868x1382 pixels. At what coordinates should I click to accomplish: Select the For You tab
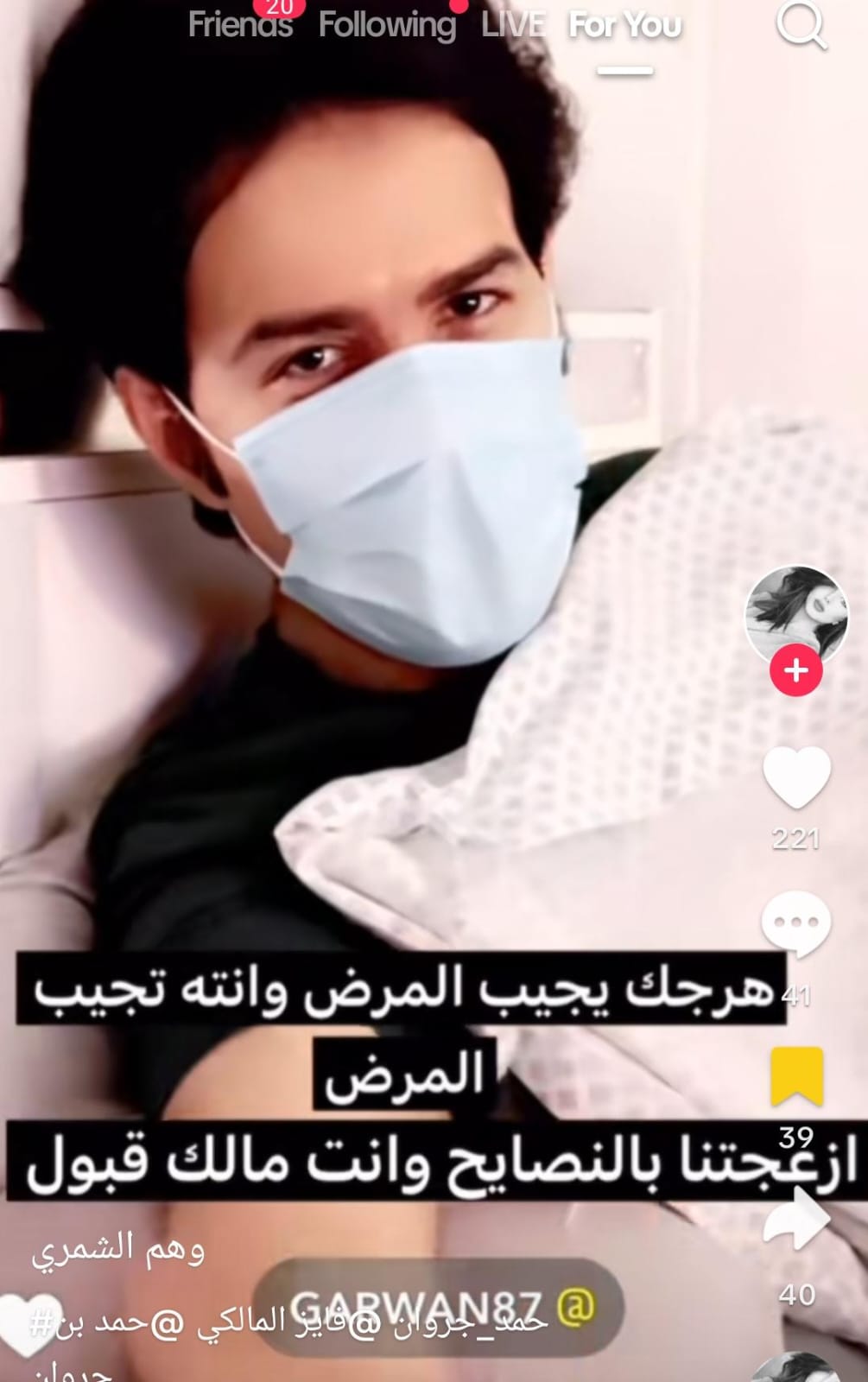click(624, 25)
